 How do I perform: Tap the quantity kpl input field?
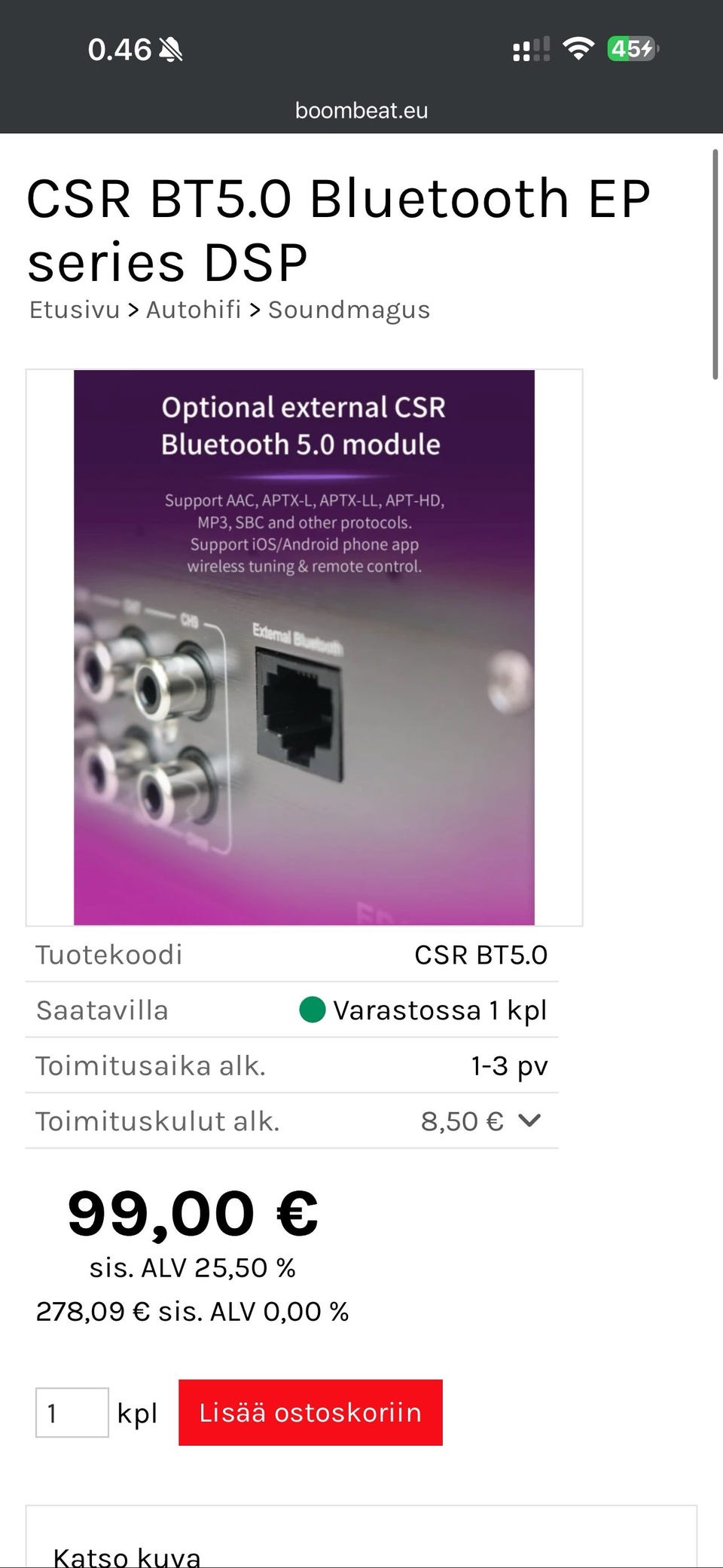tap(72, 1412)
